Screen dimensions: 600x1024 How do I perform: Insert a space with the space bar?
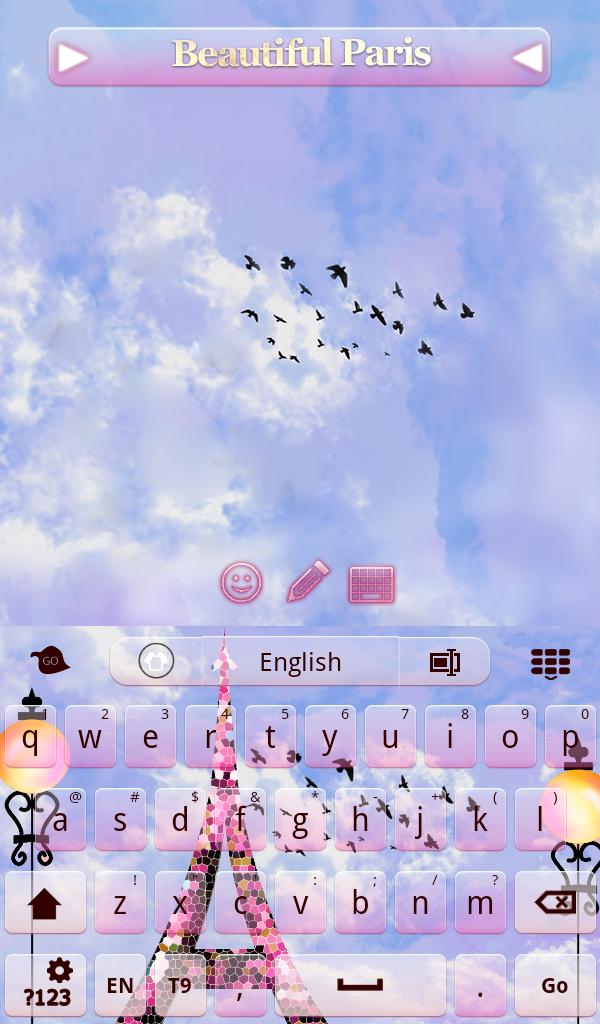360,985
